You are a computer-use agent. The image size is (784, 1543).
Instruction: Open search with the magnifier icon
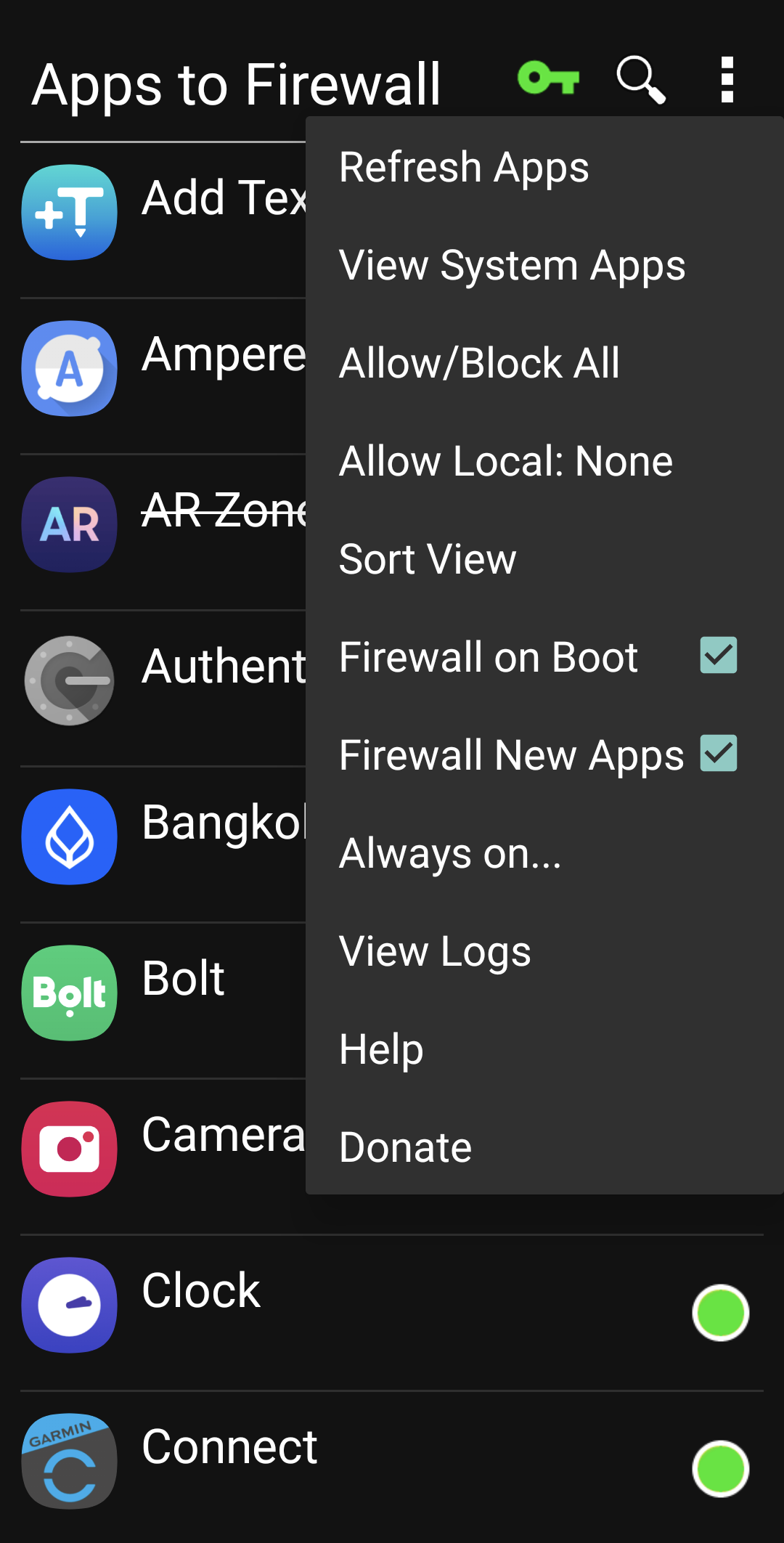[640, 80]
